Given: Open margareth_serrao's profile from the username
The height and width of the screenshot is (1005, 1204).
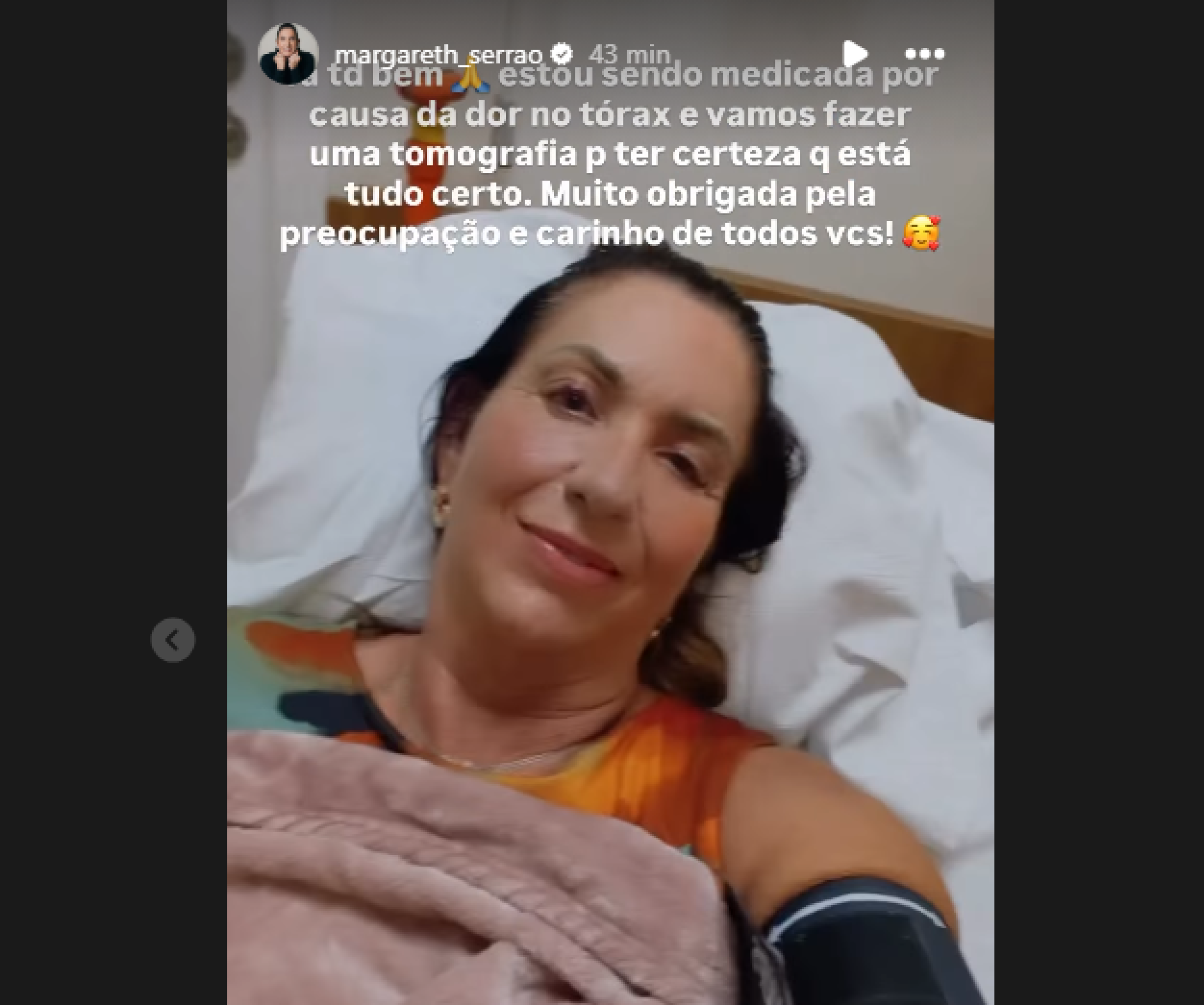Looking at the screenshot, I should point(438,55).
